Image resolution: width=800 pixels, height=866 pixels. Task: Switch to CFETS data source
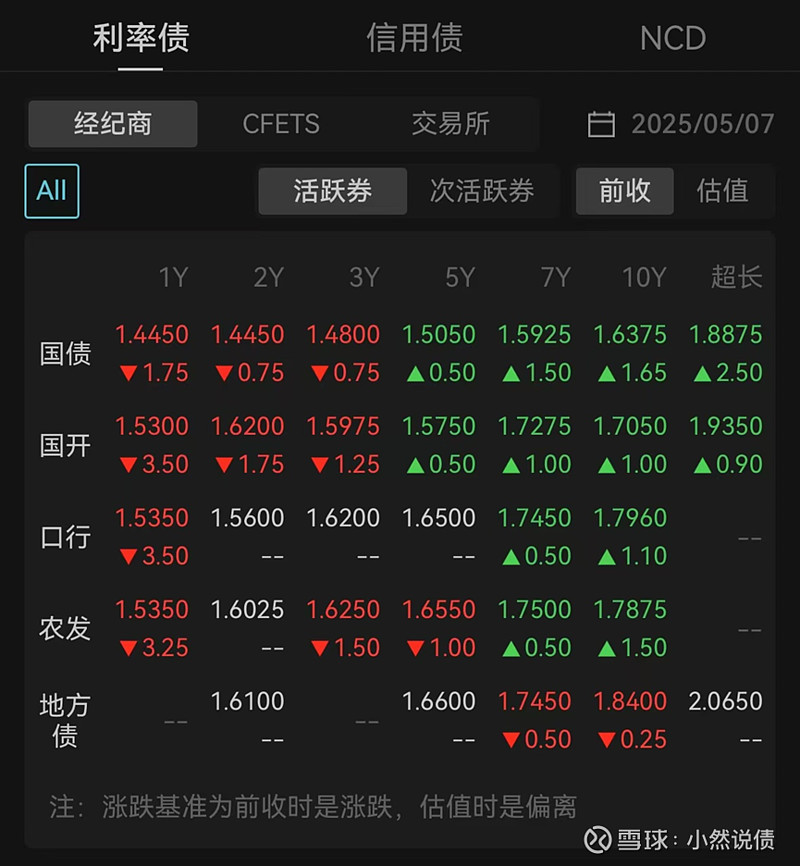[281, 123]
